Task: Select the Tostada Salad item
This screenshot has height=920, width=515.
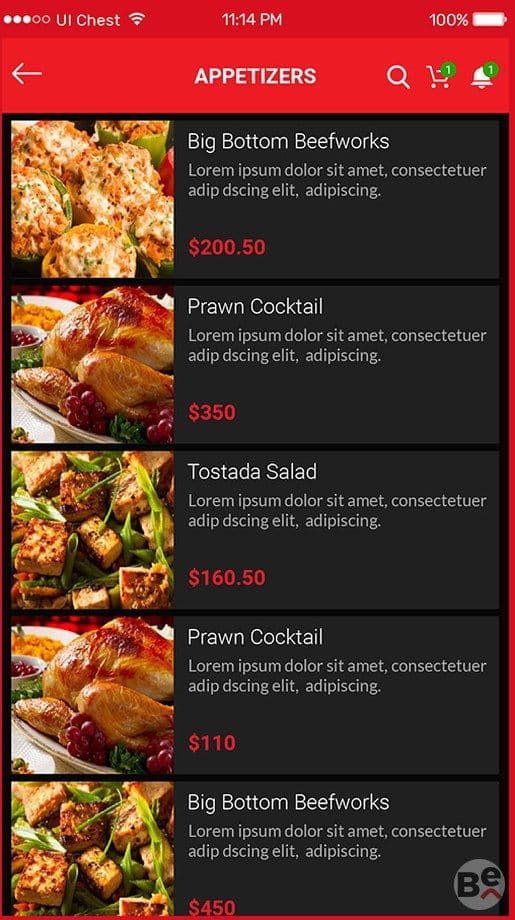Action: click(x=255, y=530)
